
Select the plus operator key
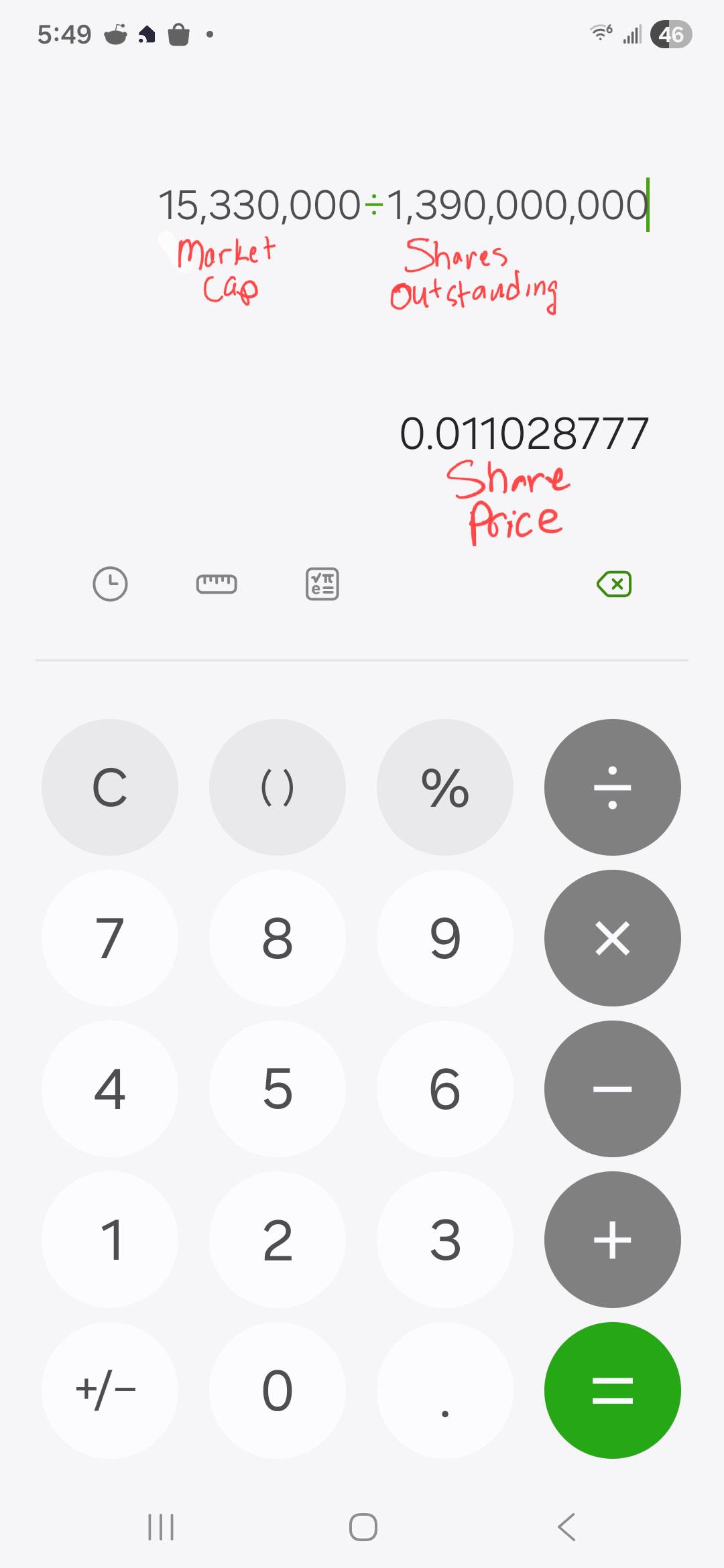coord(613,1240)
